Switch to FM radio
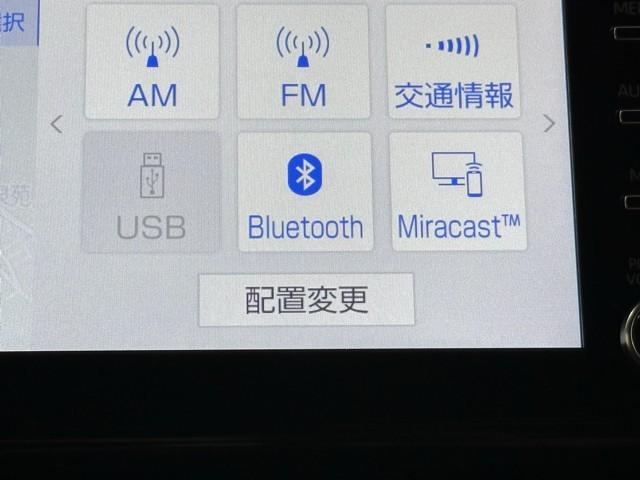Viewport: 640px width, 480px height. pos(303,62)
